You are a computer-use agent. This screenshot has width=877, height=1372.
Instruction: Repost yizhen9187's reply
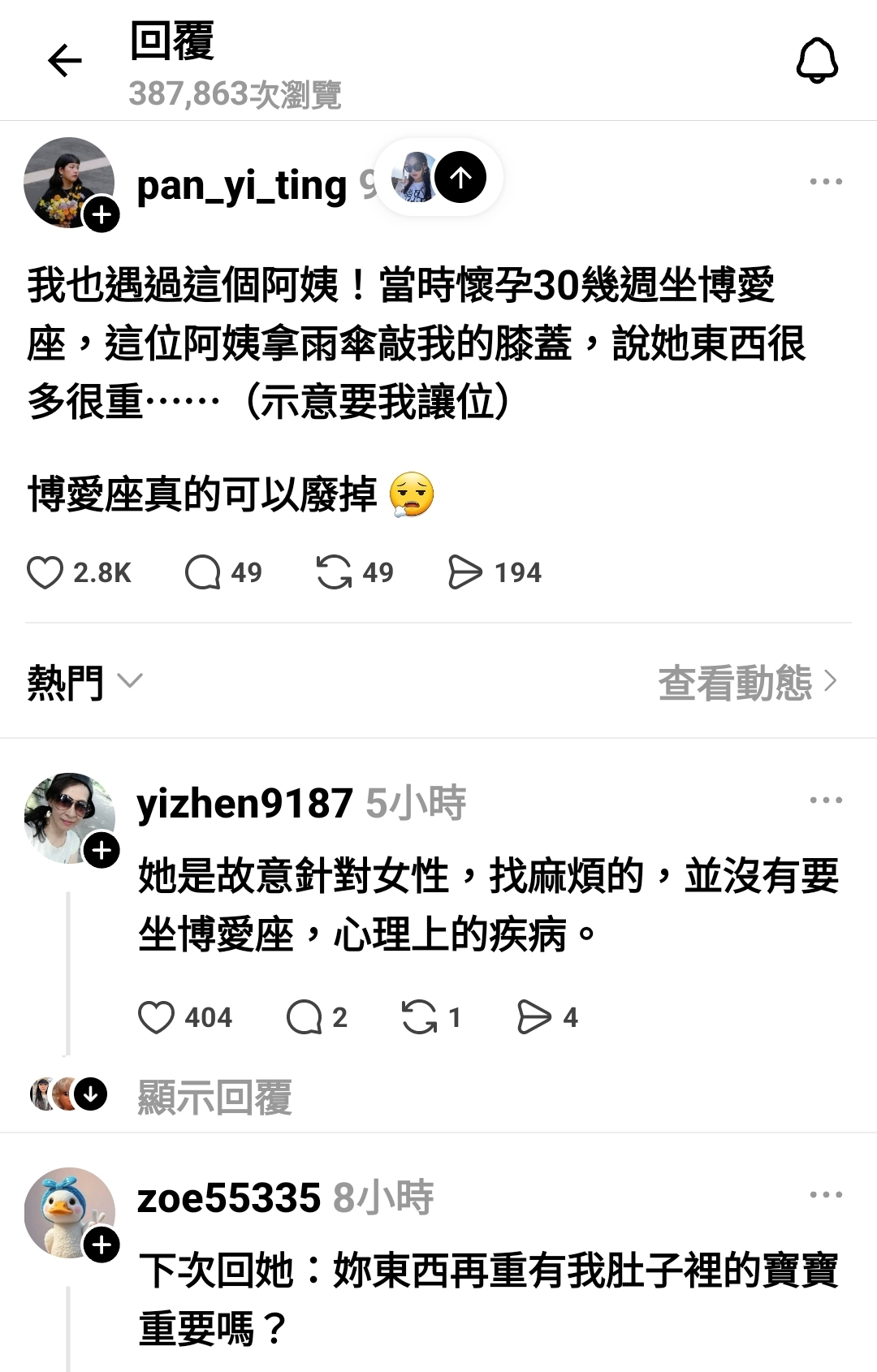click(419, 1017)
